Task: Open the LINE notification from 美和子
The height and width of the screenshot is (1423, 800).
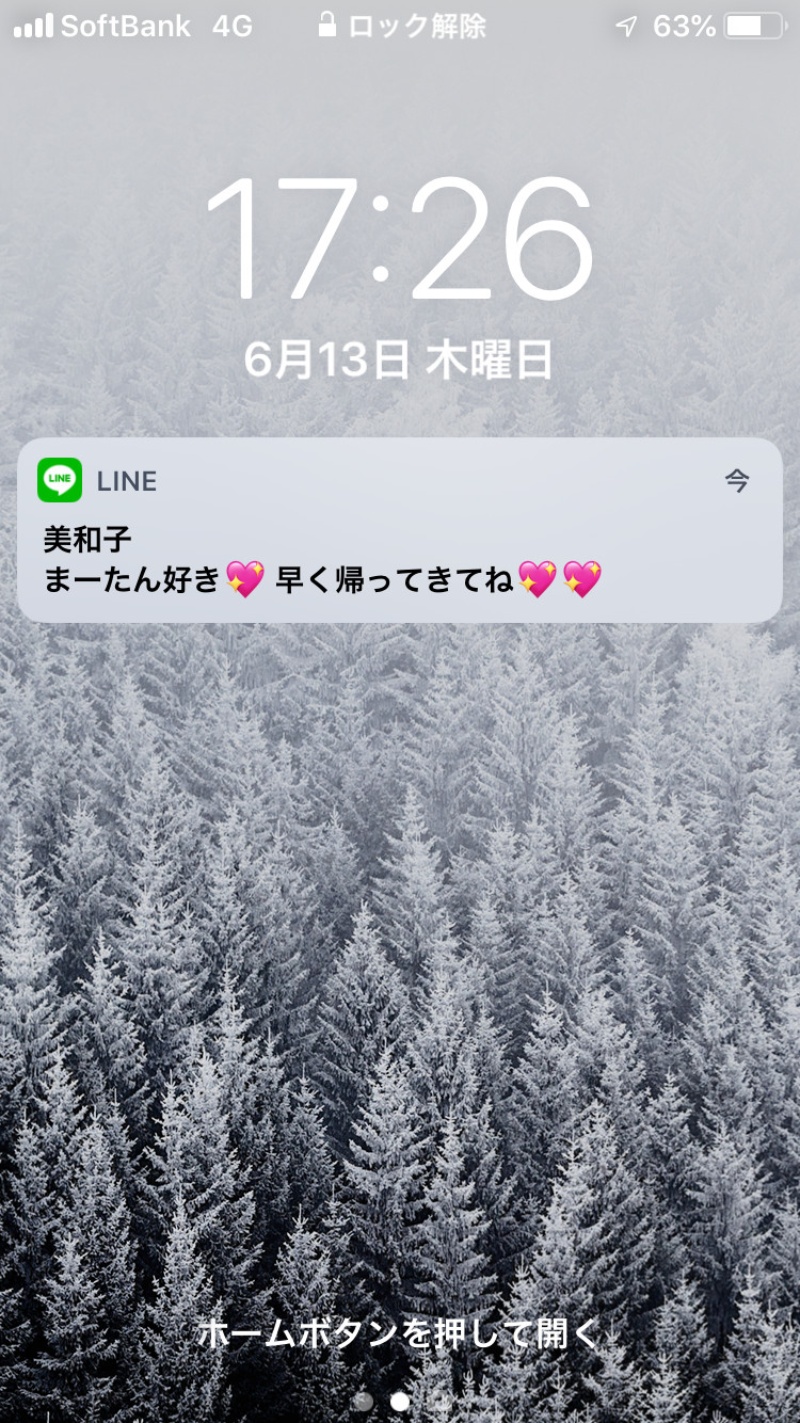Action: (400, 531)
